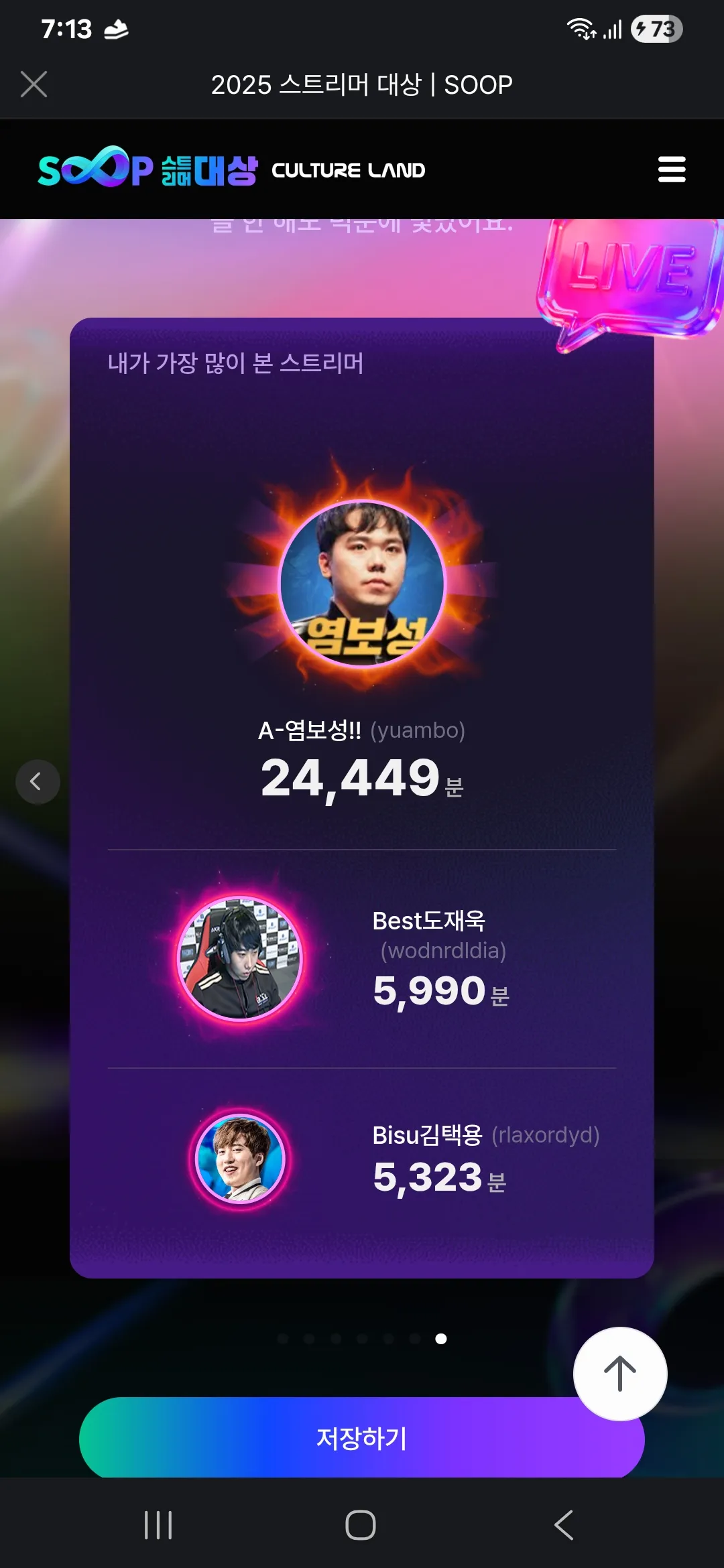Open Best도재욱 streamer profile picture
Image resolution: width=724 pixels, height=1568 pixels.
240,958
